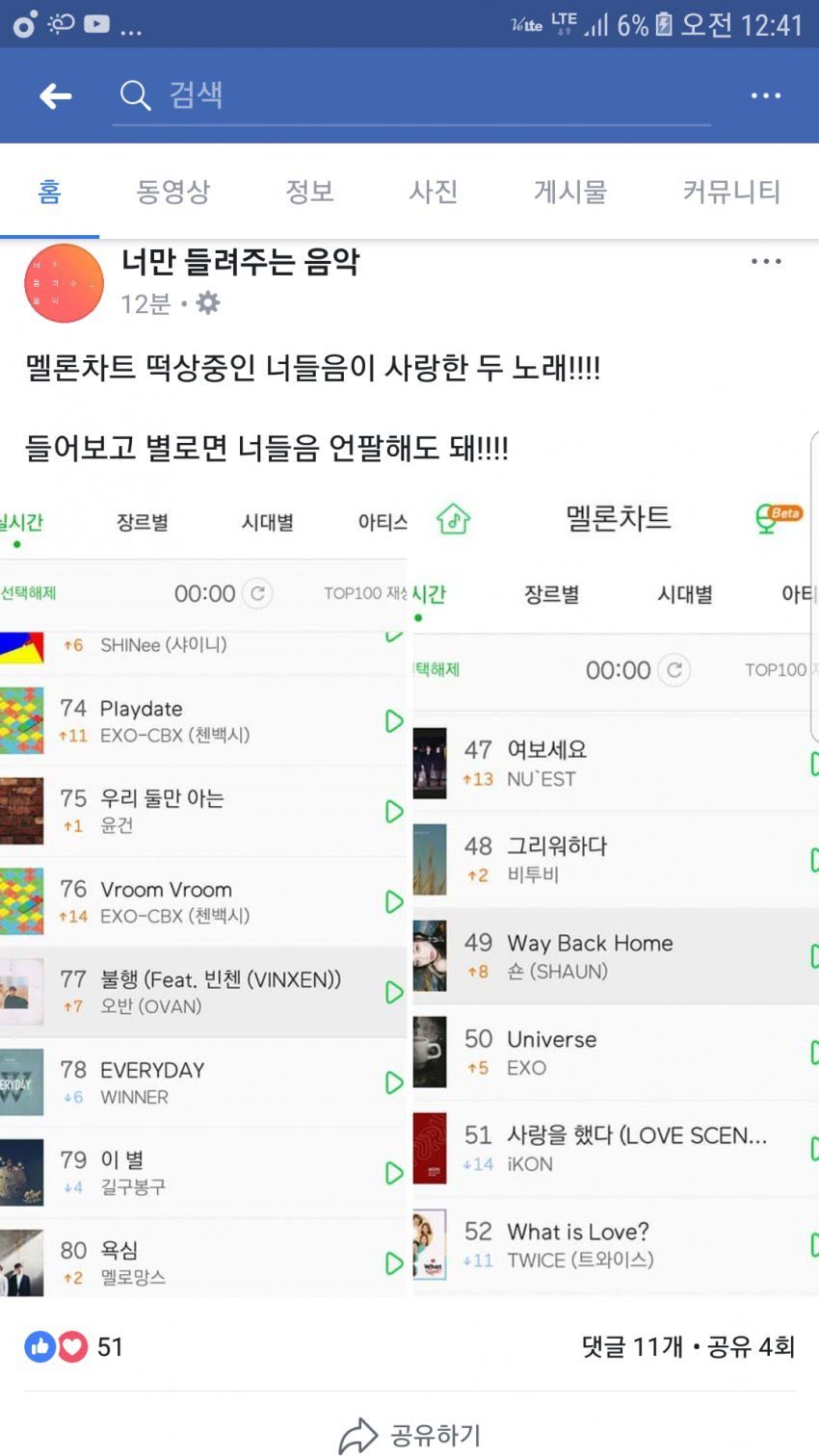The height and width of the screenshot is (1456, 819).
Task: Select the 홈 tab
Action: tap(49, 191)
